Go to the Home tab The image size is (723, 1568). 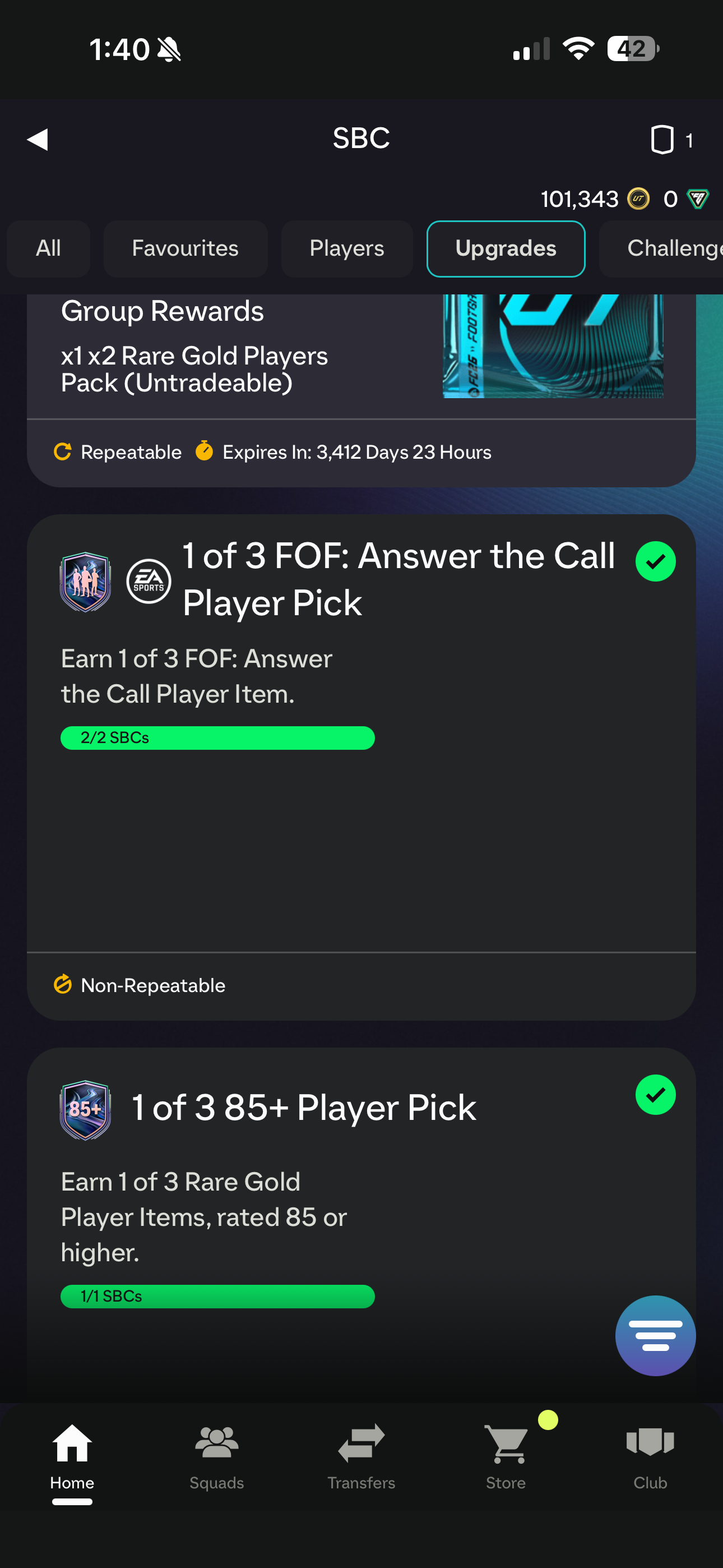pyautogui.click(x=72, y=1455)
